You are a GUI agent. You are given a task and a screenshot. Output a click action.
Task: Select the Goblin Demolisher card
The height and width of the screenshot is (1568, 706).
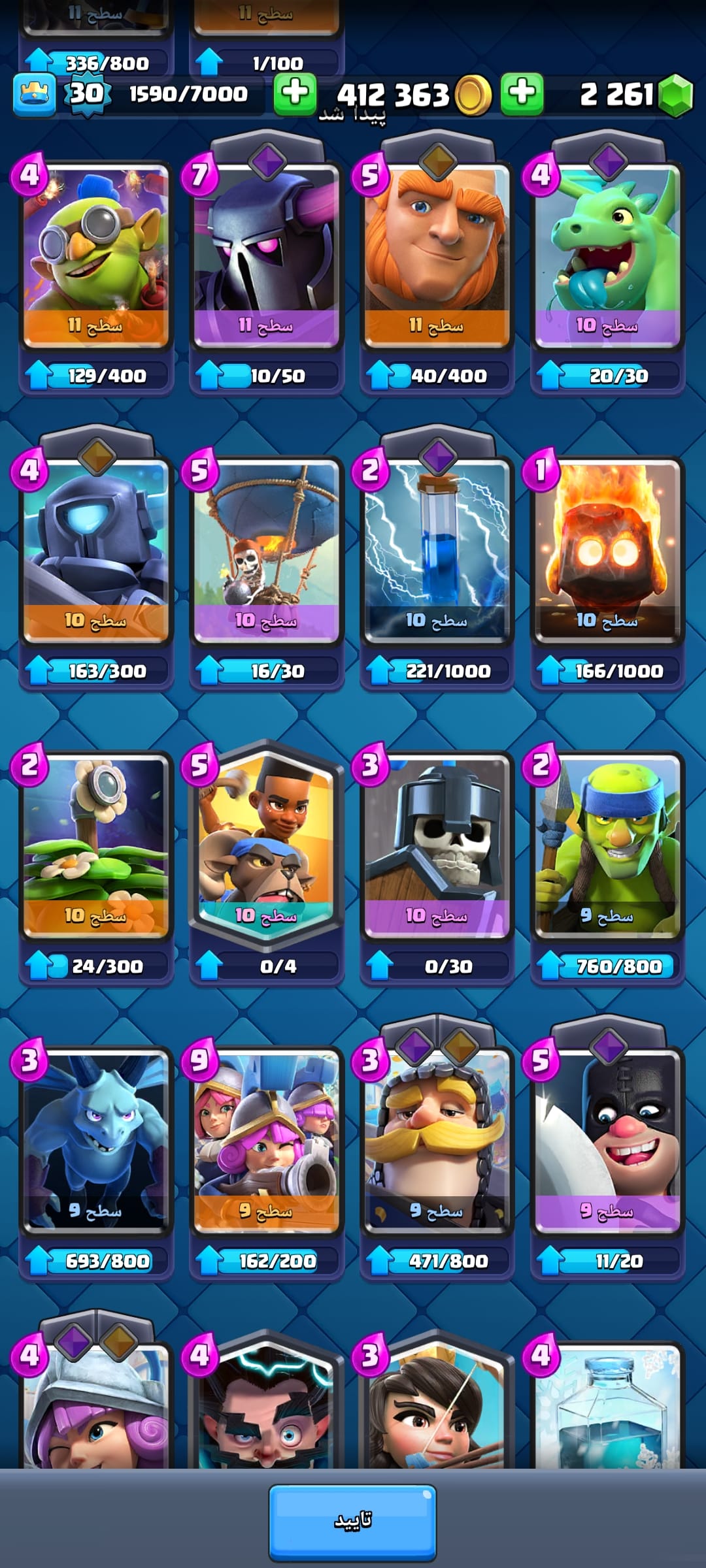[x=96, y=255]
